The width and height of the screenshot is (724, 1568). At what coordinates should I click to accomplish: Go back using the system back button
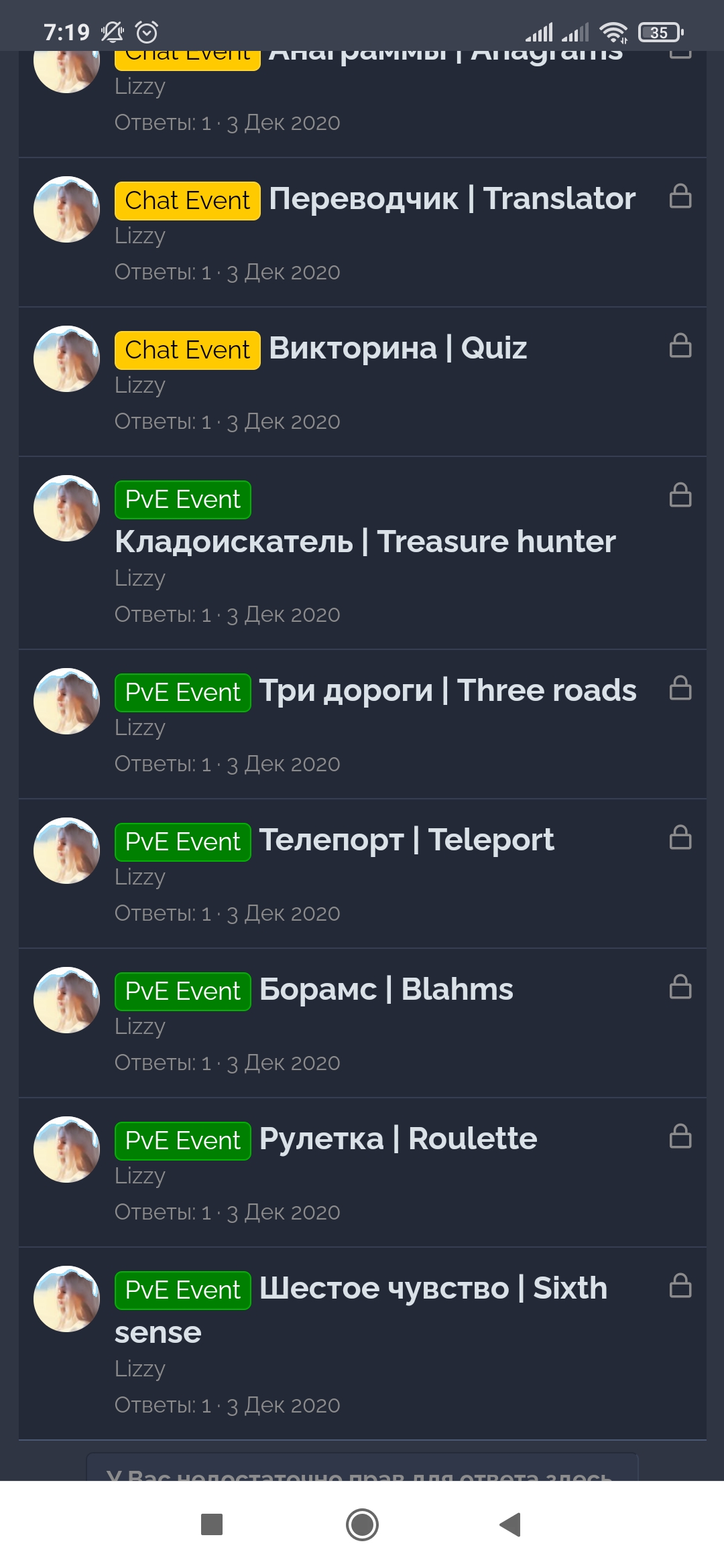click(x=511, y=1524)
